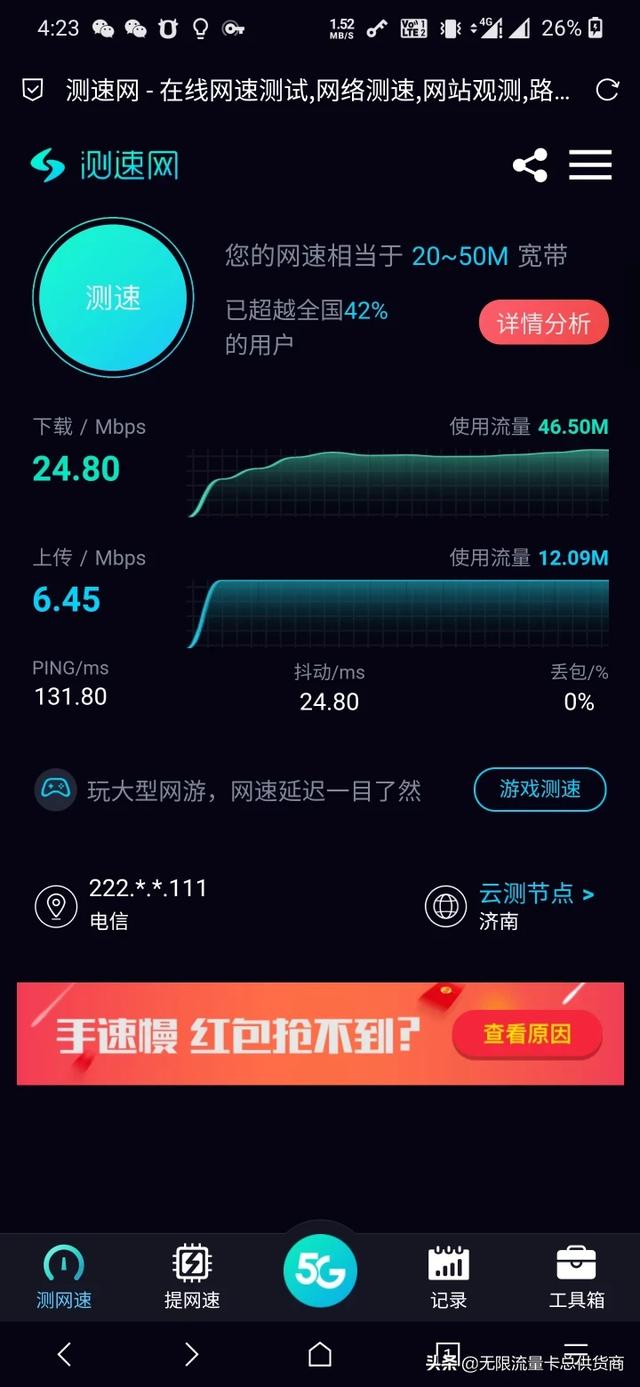
Task: Share the speed test result
Action: 530,165
